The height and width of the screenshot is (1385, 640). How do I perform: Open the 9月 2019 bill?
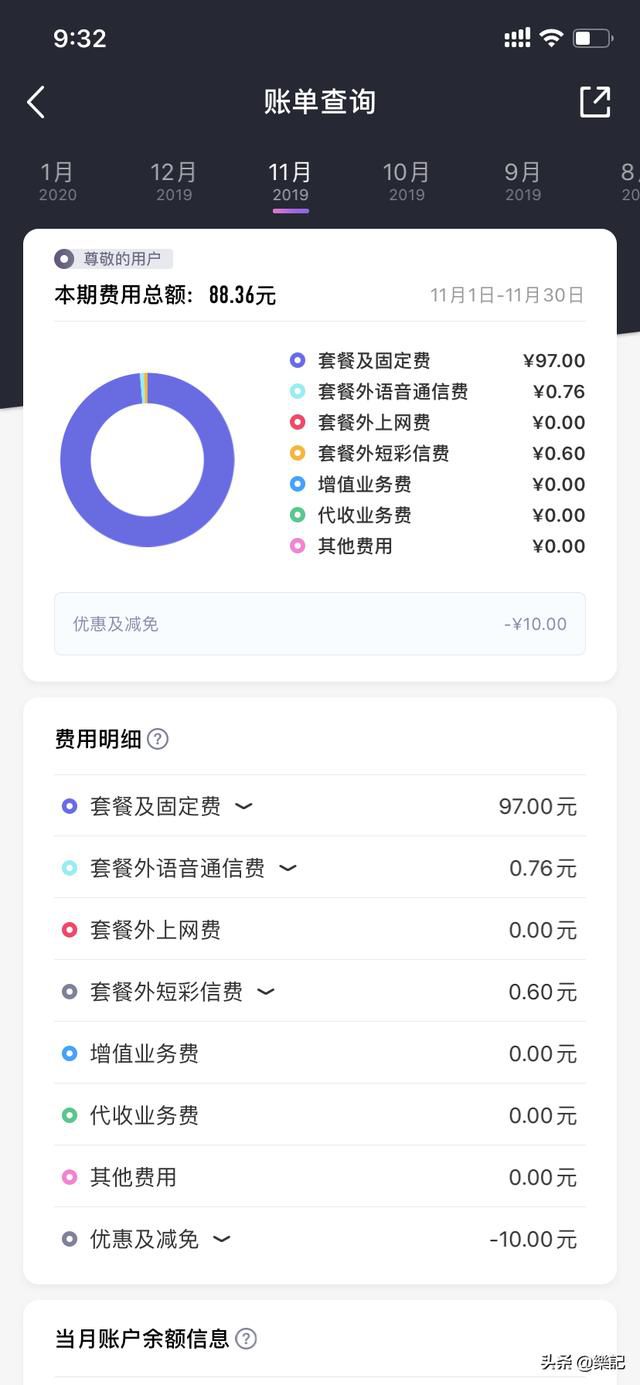523,181
